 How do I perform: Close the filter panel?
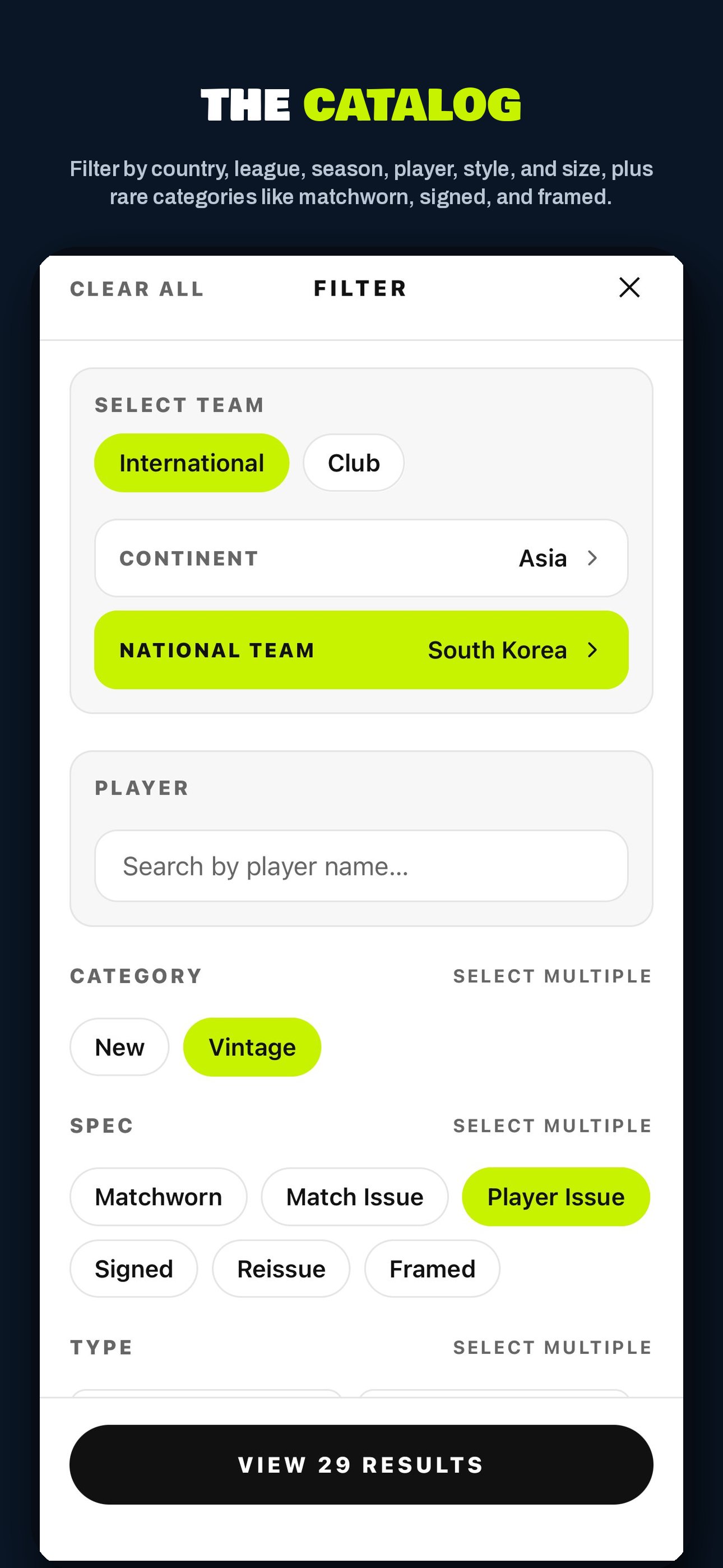pyautogui.click(x=629, y=287)
